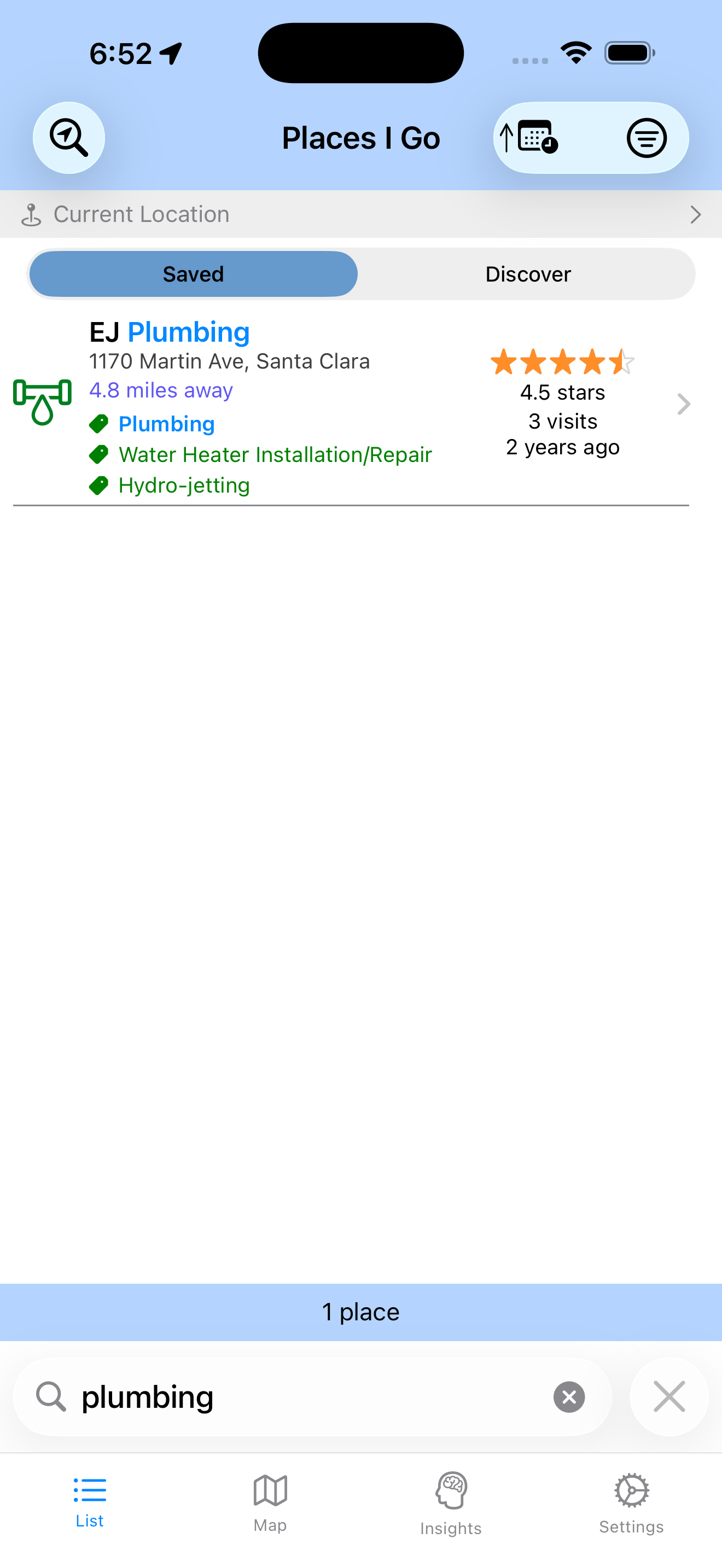Toggle the Plumbing tag filter

(x=166, y=424)
